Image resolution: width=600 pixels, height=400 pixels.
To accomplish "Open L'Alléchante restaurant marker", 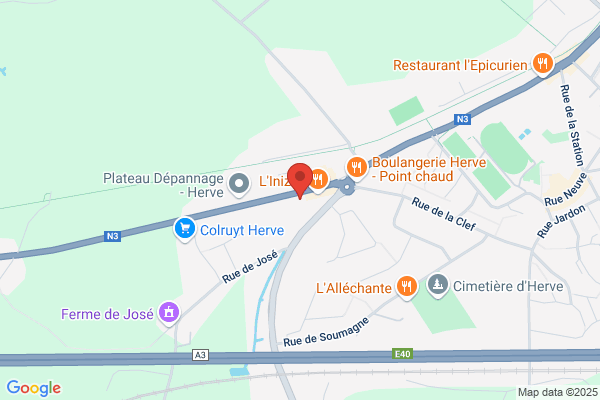I will click(406, 287).
